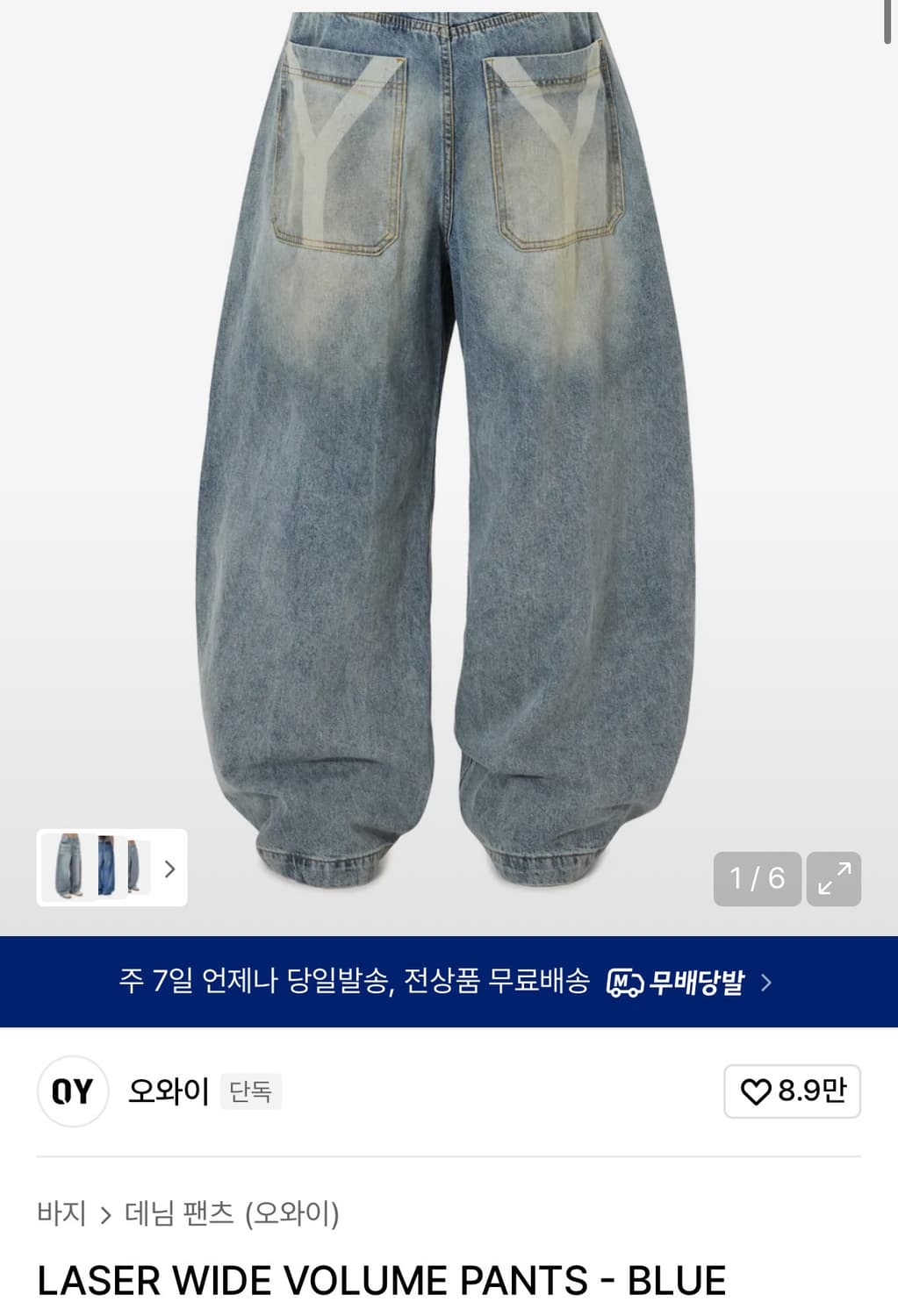Select the third jeans thumbnail
The width and height of the screenshot is (898, 1316).
click(136, 869)
